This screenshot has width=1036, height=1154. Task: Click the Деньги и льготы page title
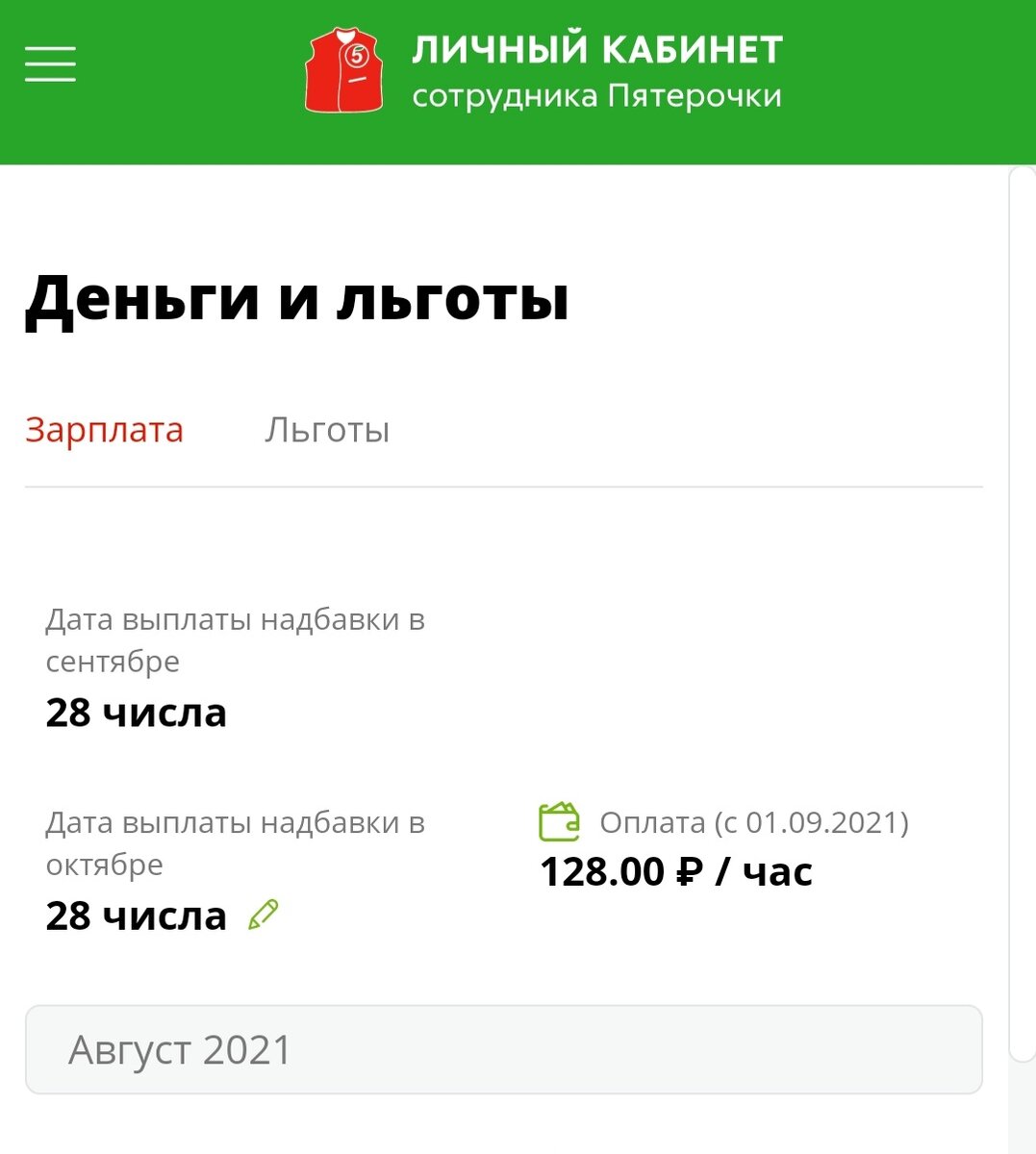298,299
